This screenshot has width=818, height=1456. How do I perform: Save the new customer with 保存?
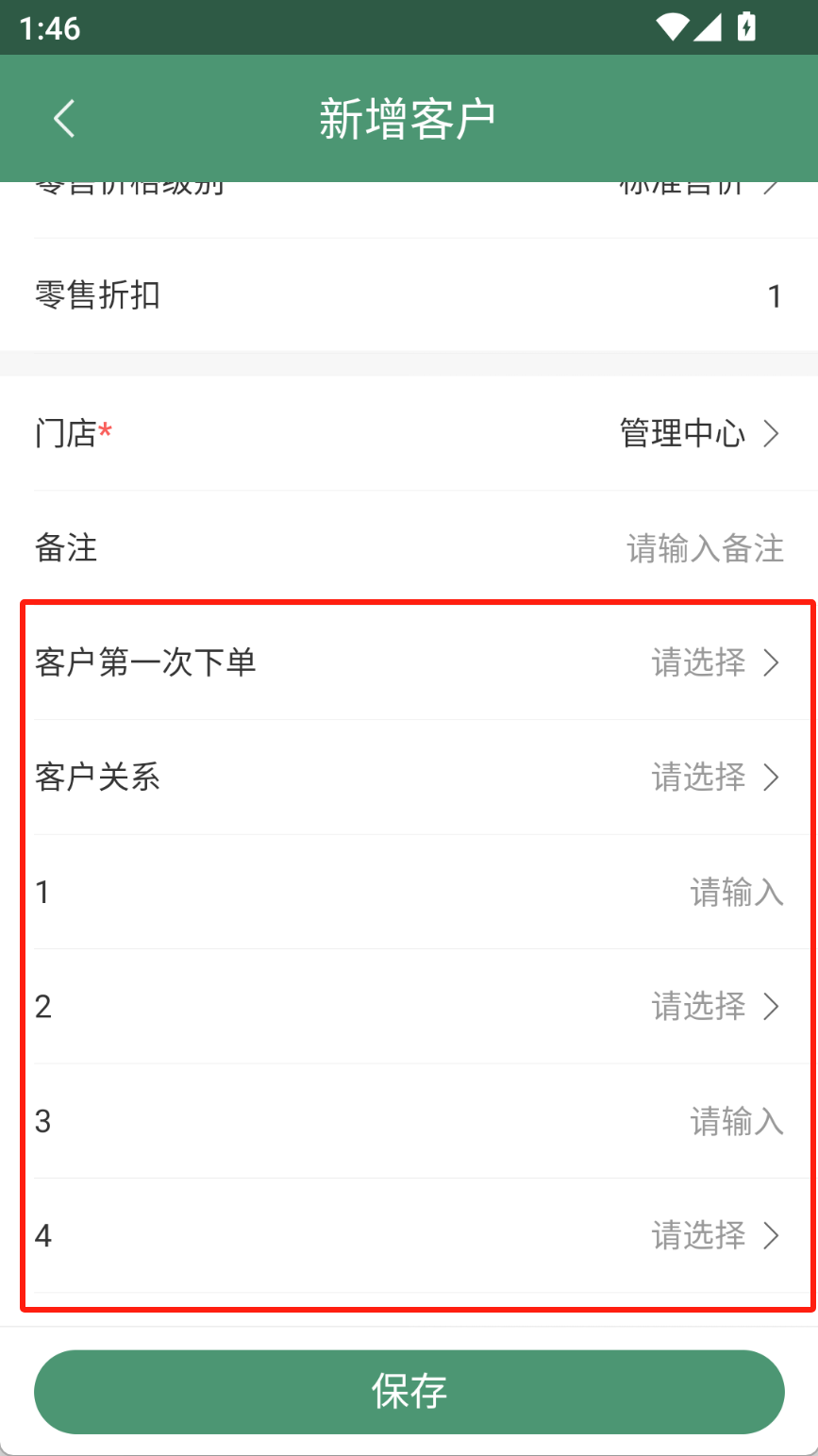coord(409,1392)
